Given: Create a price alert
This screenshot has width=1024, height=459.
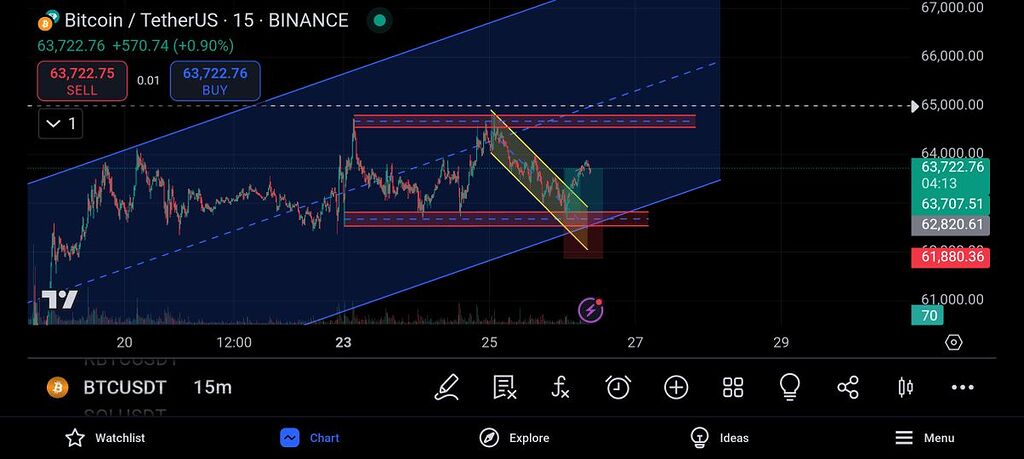Looking at the screenshot, I should (x=618, y=387).
